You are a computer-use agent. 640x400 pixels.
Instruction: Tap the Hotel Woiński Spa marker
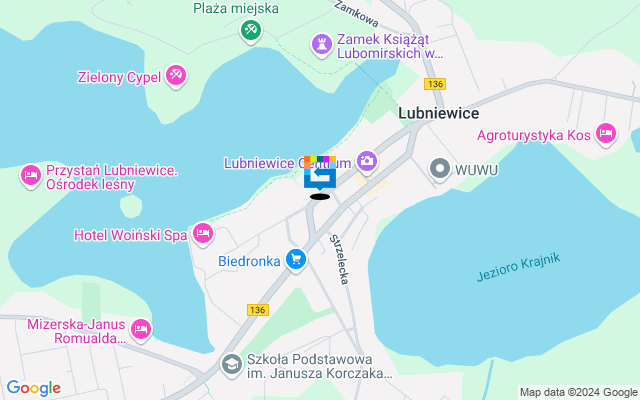(x=203, y=233)
